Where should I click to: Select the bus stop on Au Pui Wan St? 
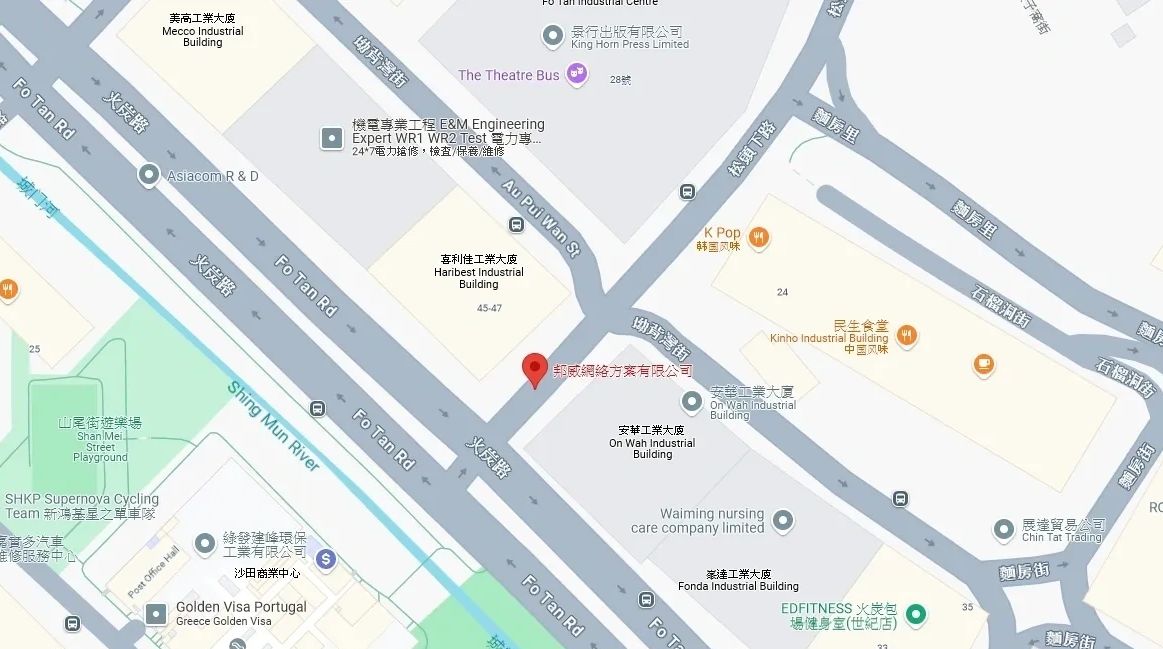(516, 225)
